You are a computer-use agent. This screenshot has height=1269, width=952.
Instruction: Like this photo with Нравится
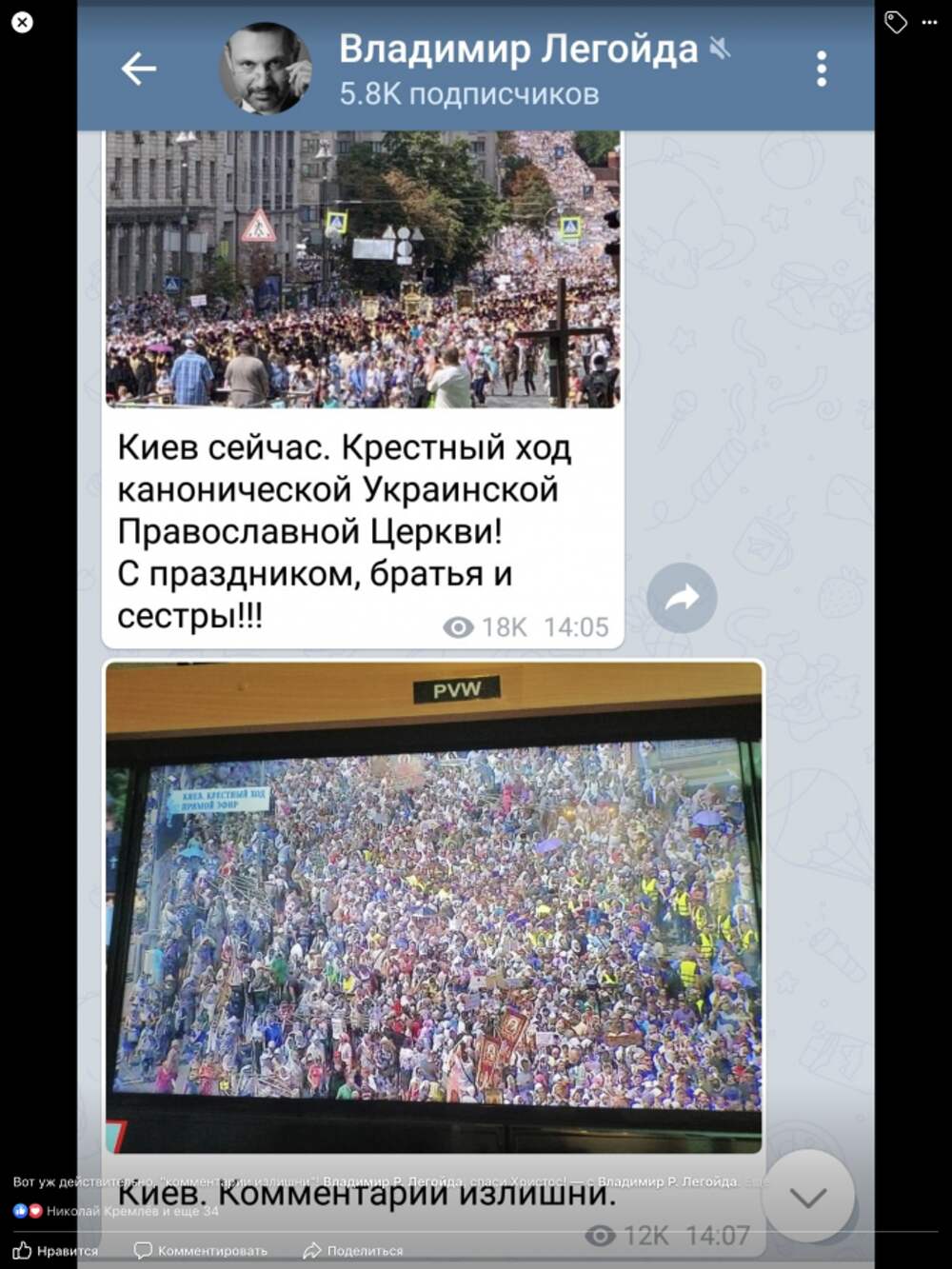pos(56,1250)
